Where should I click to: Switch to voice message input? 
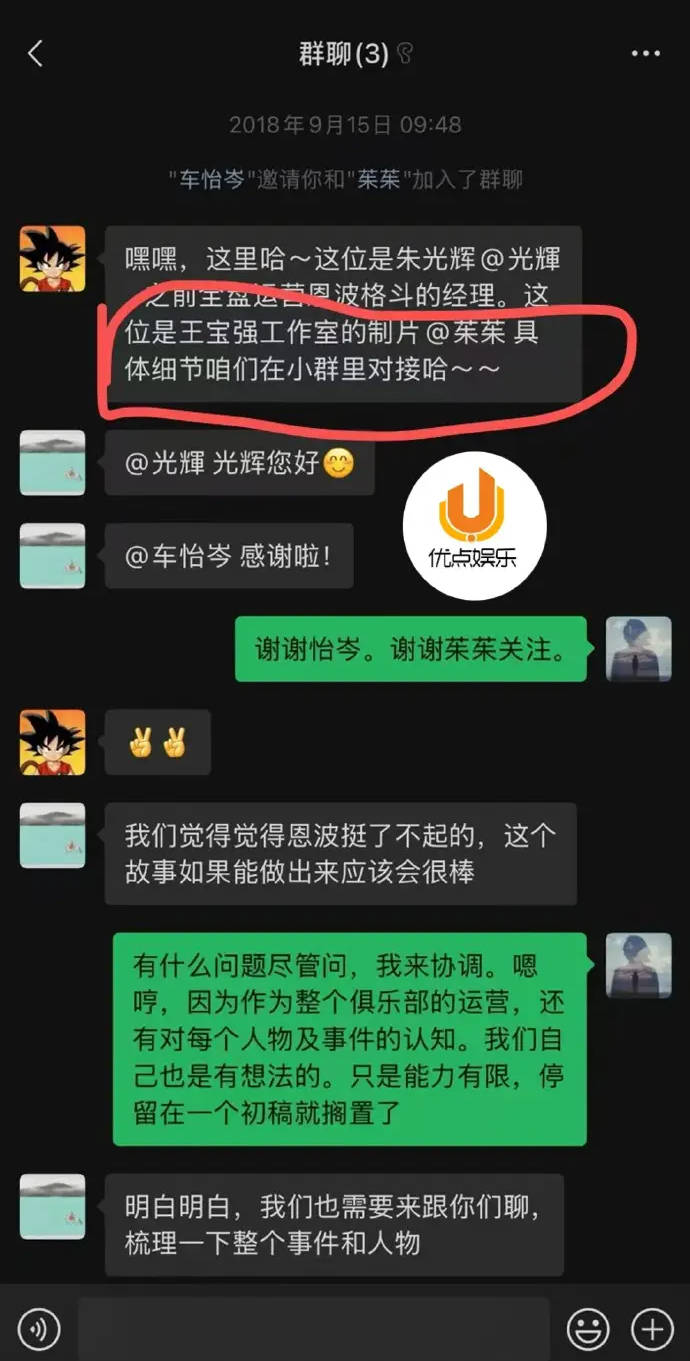click(x=38, y=1329)
